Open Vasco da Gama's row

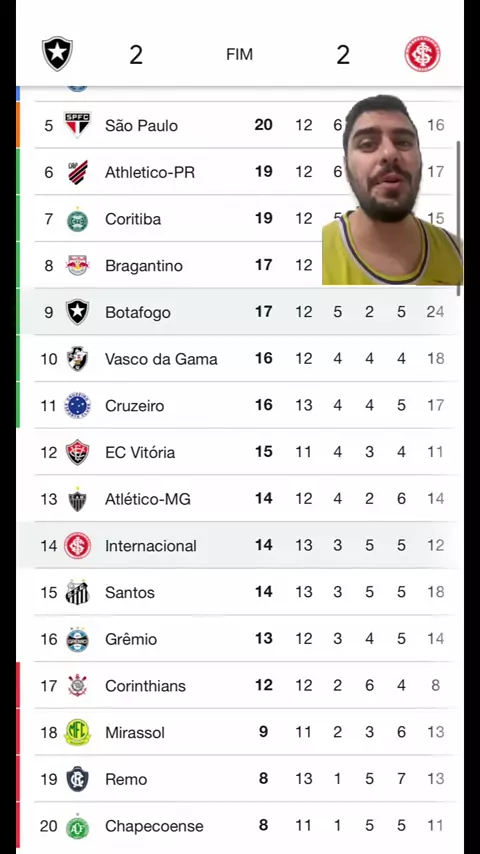point(240,358)
